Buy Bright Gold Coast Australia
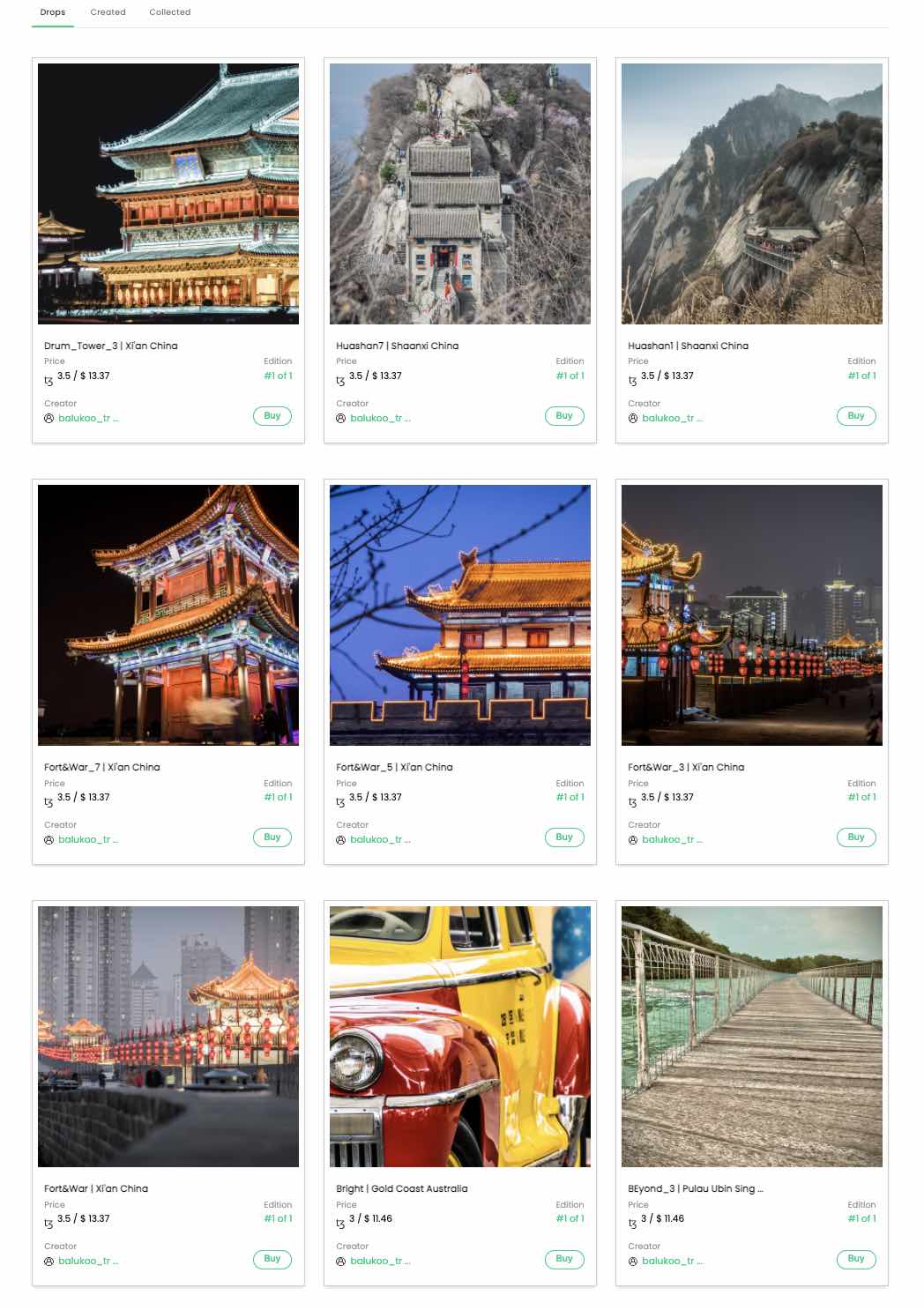This screenshot has height=1310, width=924. [x=564, y=1259]
